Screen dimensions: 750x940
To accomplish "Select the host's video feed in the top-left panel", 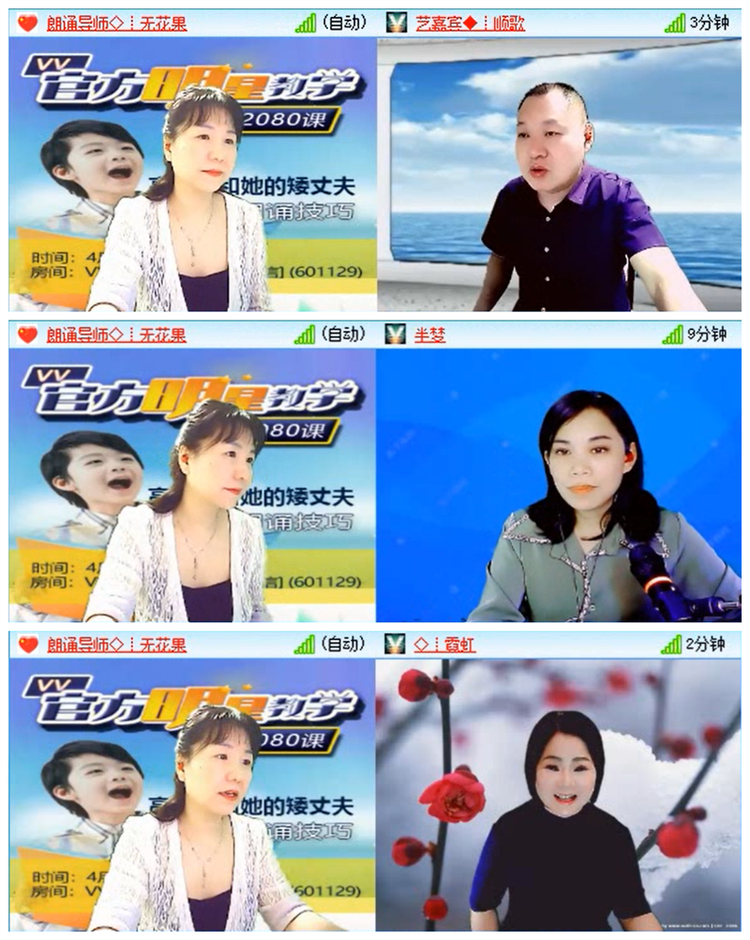I will 185,170.
